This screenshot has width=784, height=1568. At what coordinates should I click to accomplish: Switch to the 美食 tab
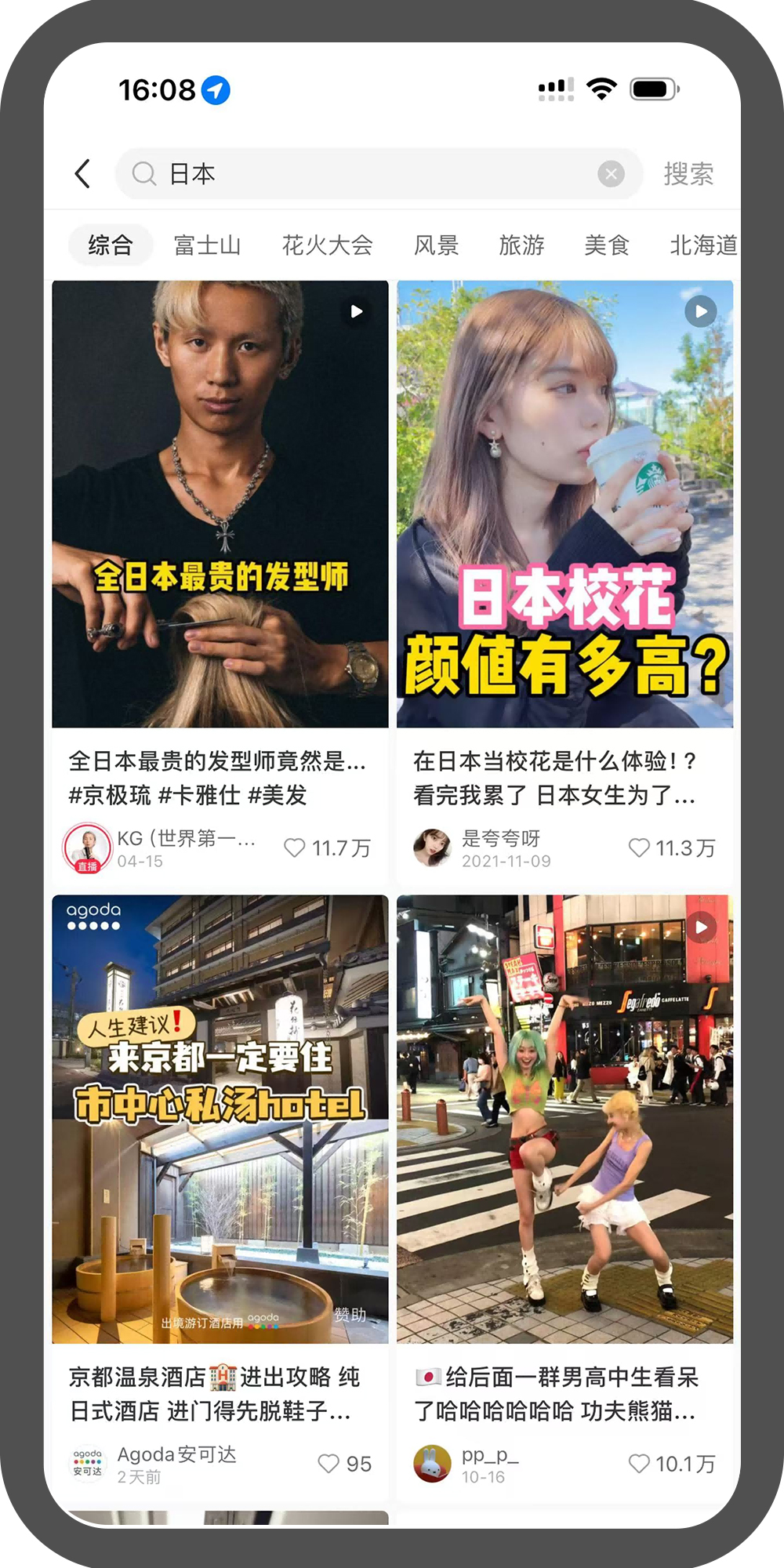pos(607,245)
